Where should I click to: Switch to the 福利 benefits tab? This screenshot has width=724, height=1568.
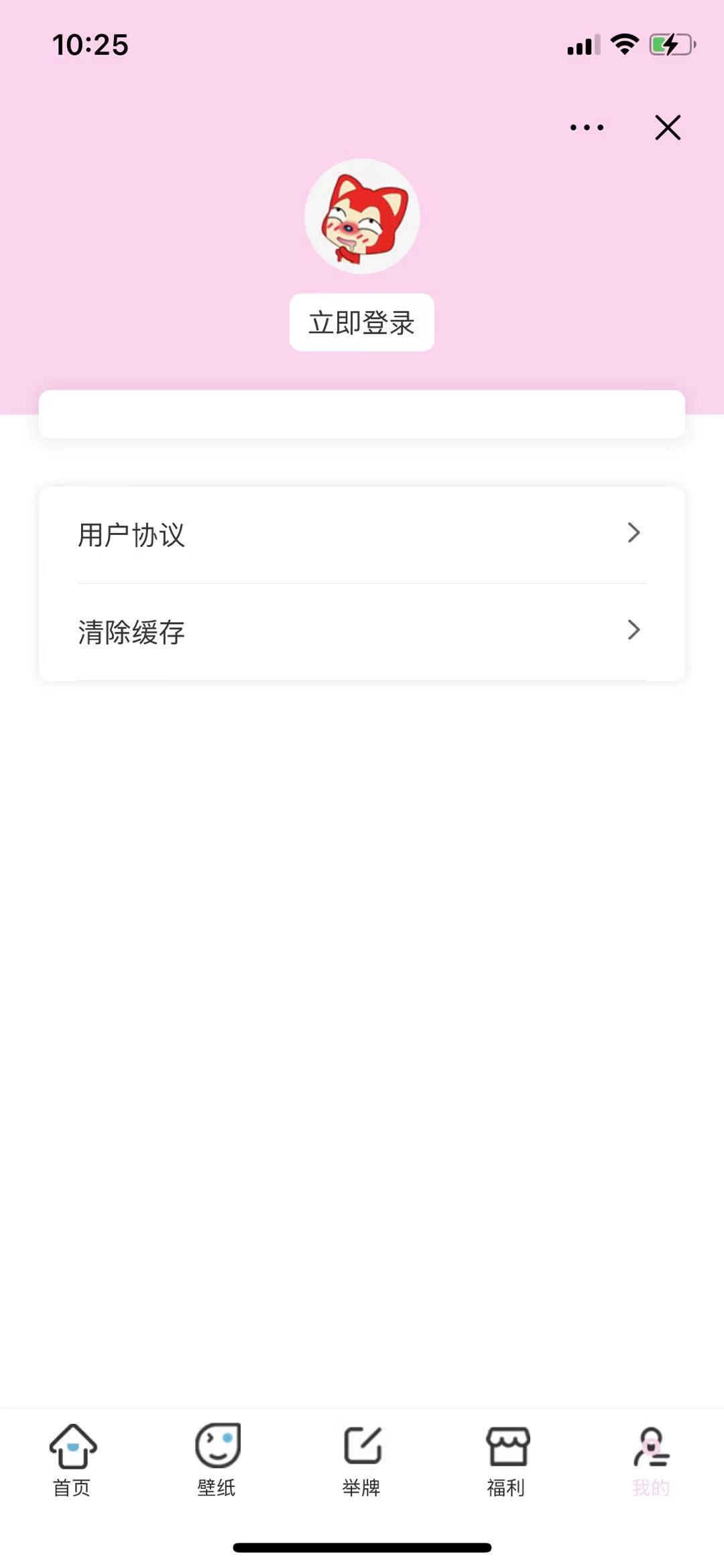(507, 1460)
